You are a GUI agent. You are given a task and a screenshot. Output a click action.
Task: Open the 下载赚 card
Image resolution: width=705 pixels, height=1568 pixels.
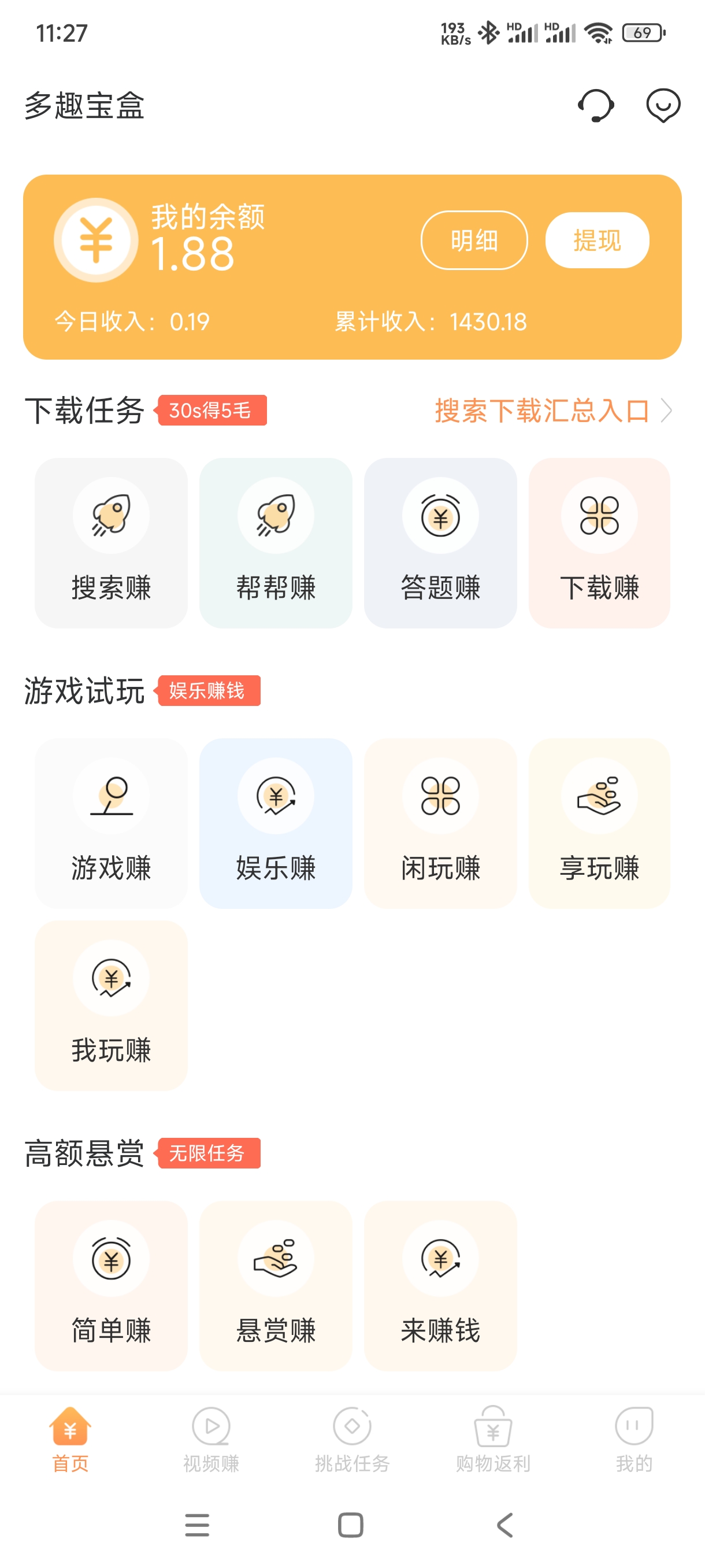point(599,543)
